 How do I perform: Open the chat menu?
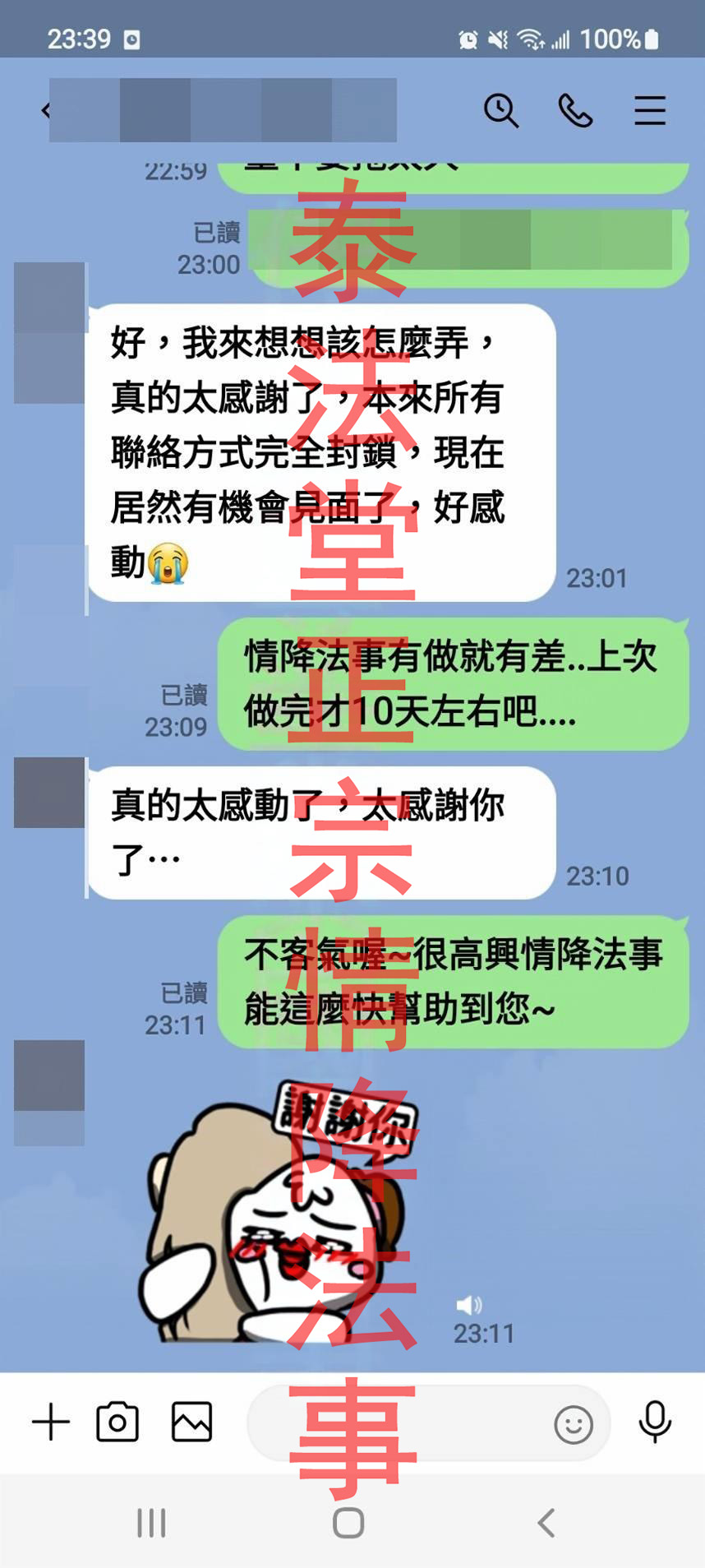tap(649, 110)
